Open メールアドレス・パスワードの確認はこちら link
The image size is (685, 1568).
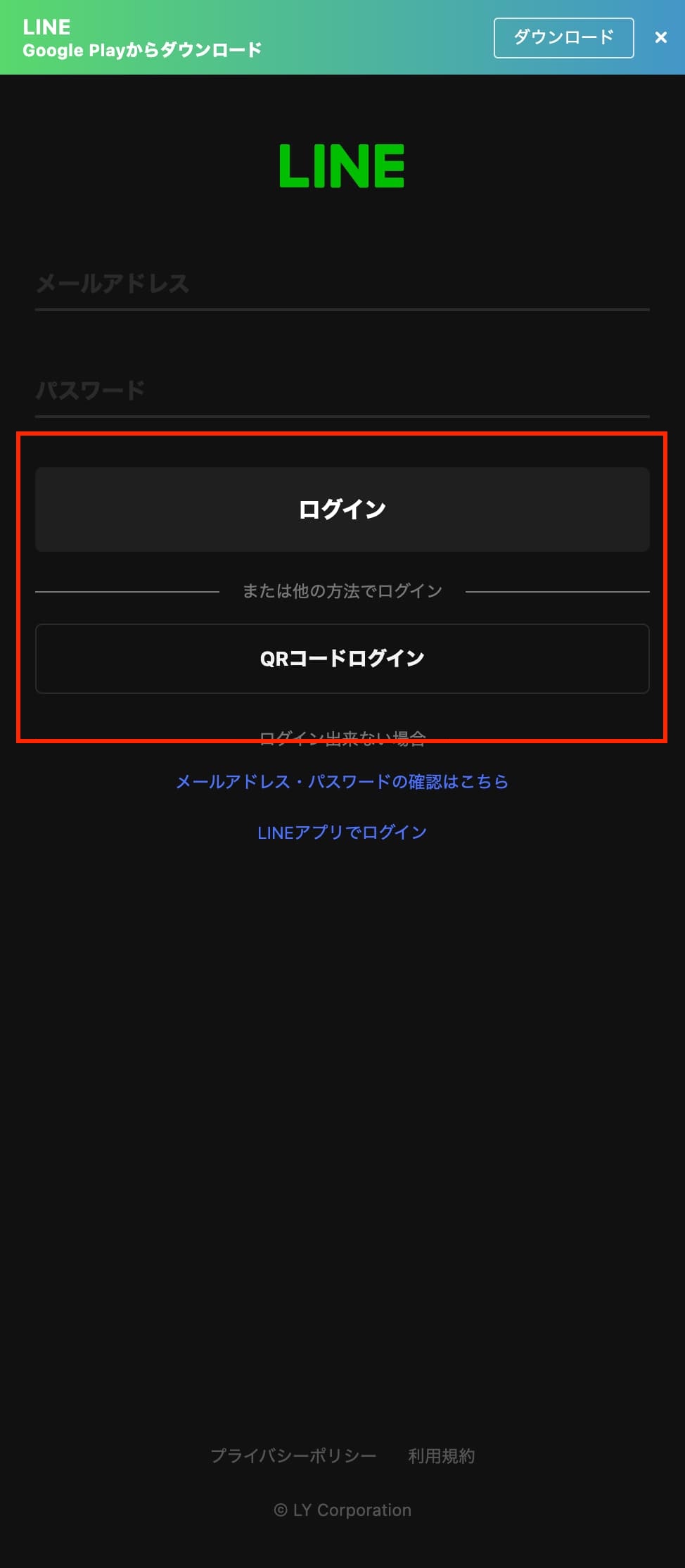pyautogui.click(x=342, y=782)
